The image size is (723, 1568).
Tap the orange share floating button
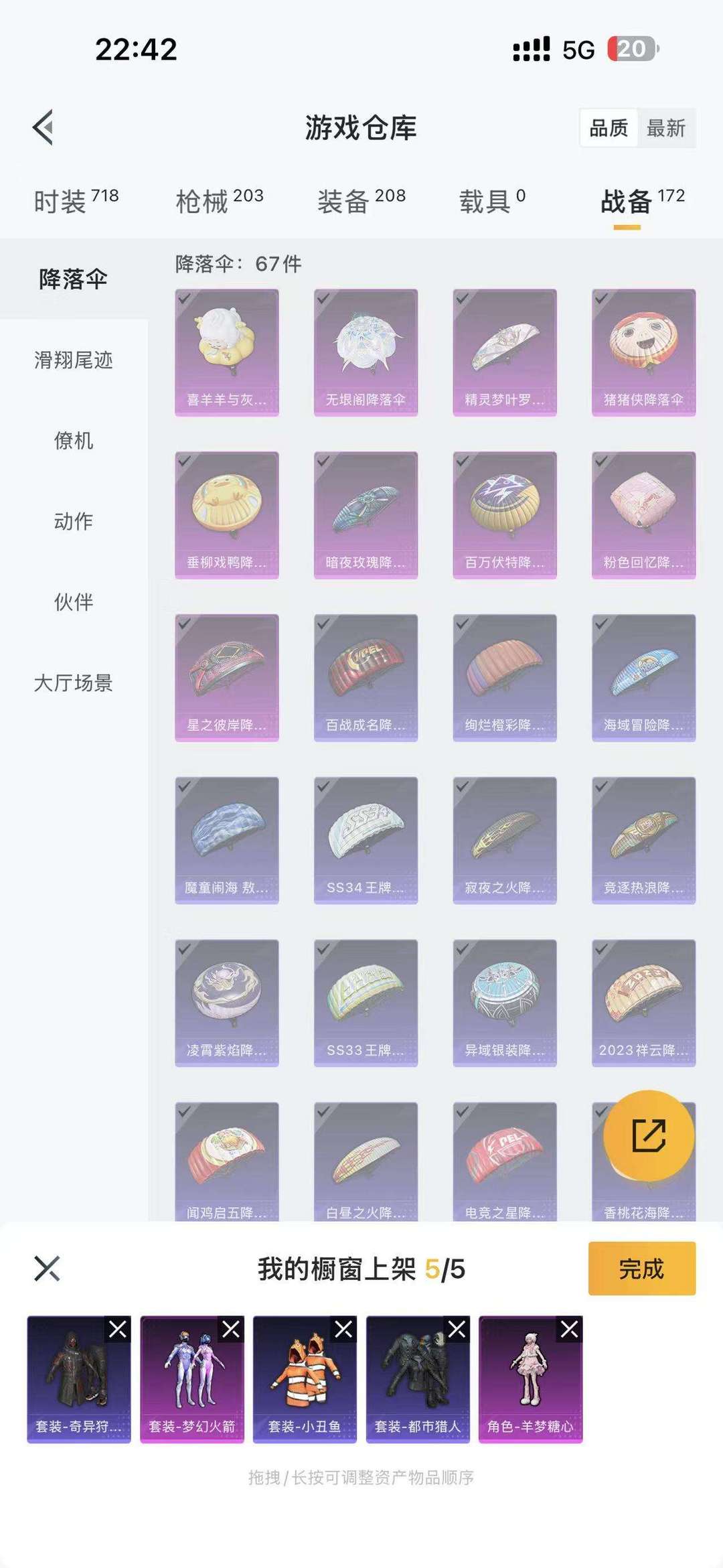click(x=648, y=1135)
